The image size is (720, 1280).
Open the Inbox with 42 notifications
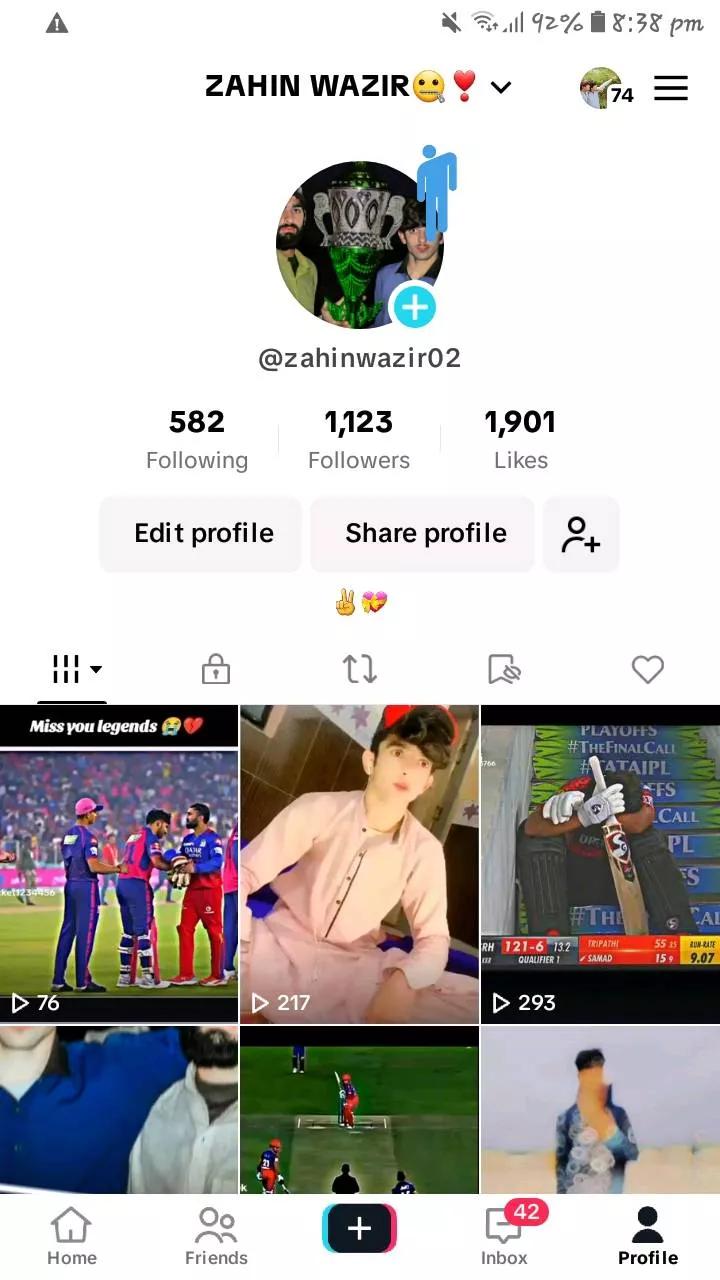pos(504,1236)
